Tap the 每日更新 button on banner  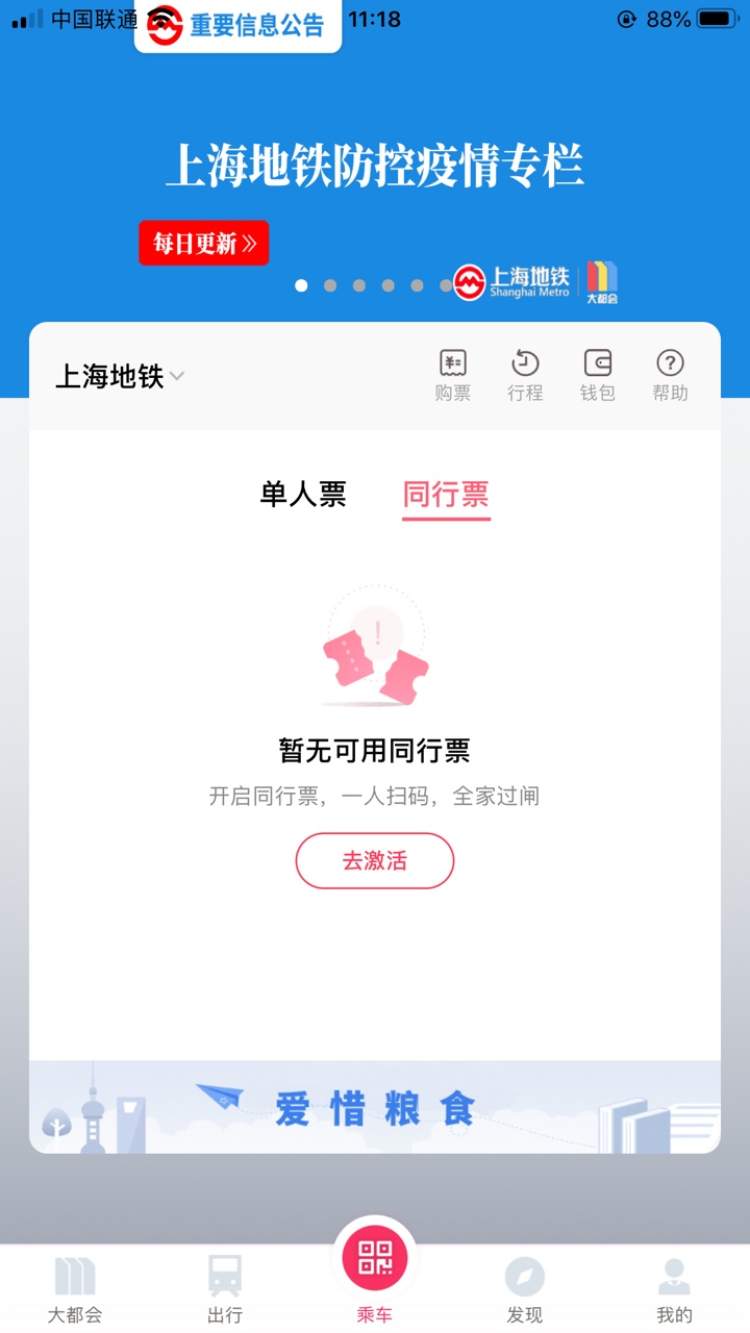tap(204, 243)
